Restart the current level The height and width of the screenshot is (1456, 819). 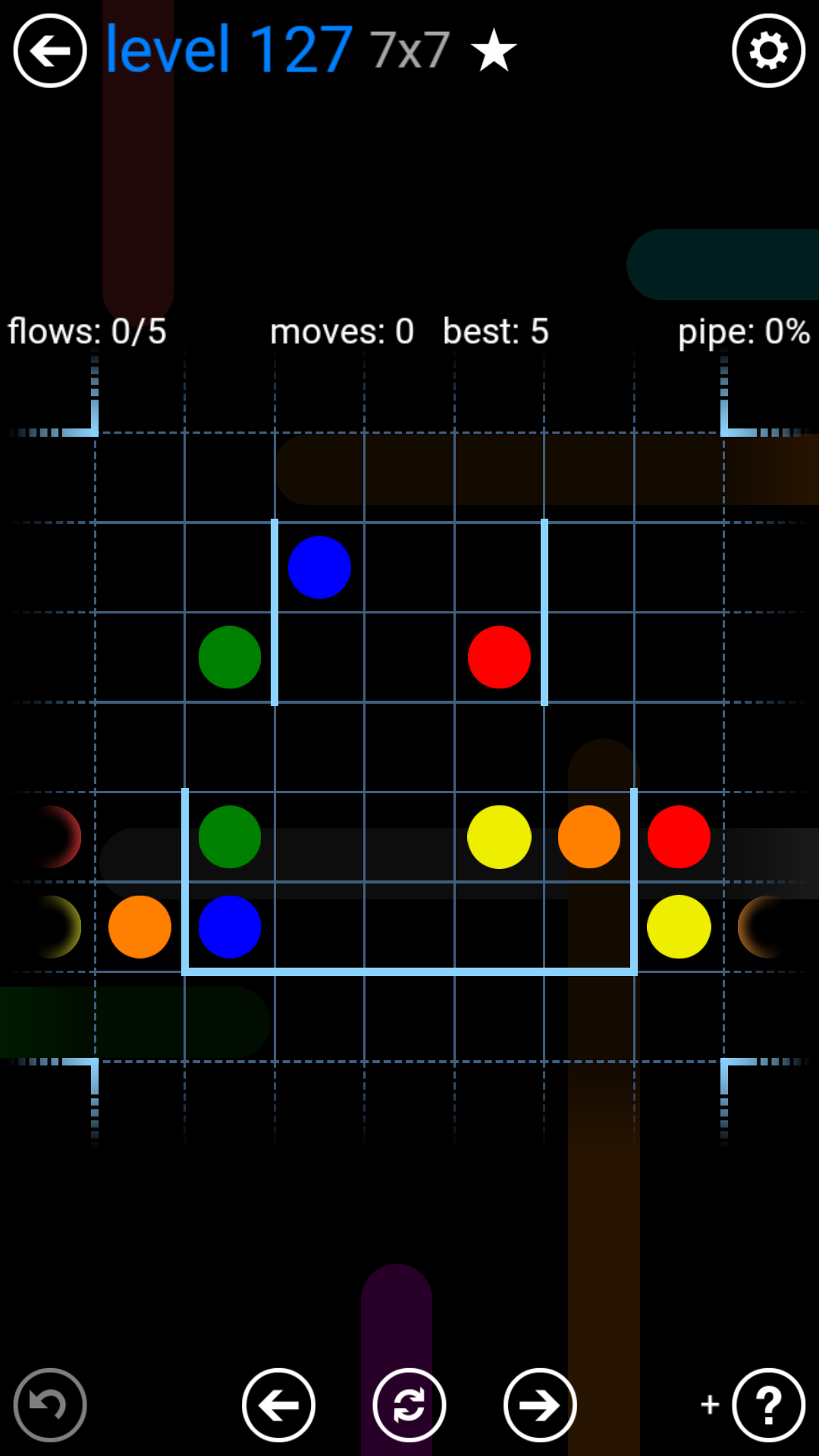click(x=409, y=1404)
